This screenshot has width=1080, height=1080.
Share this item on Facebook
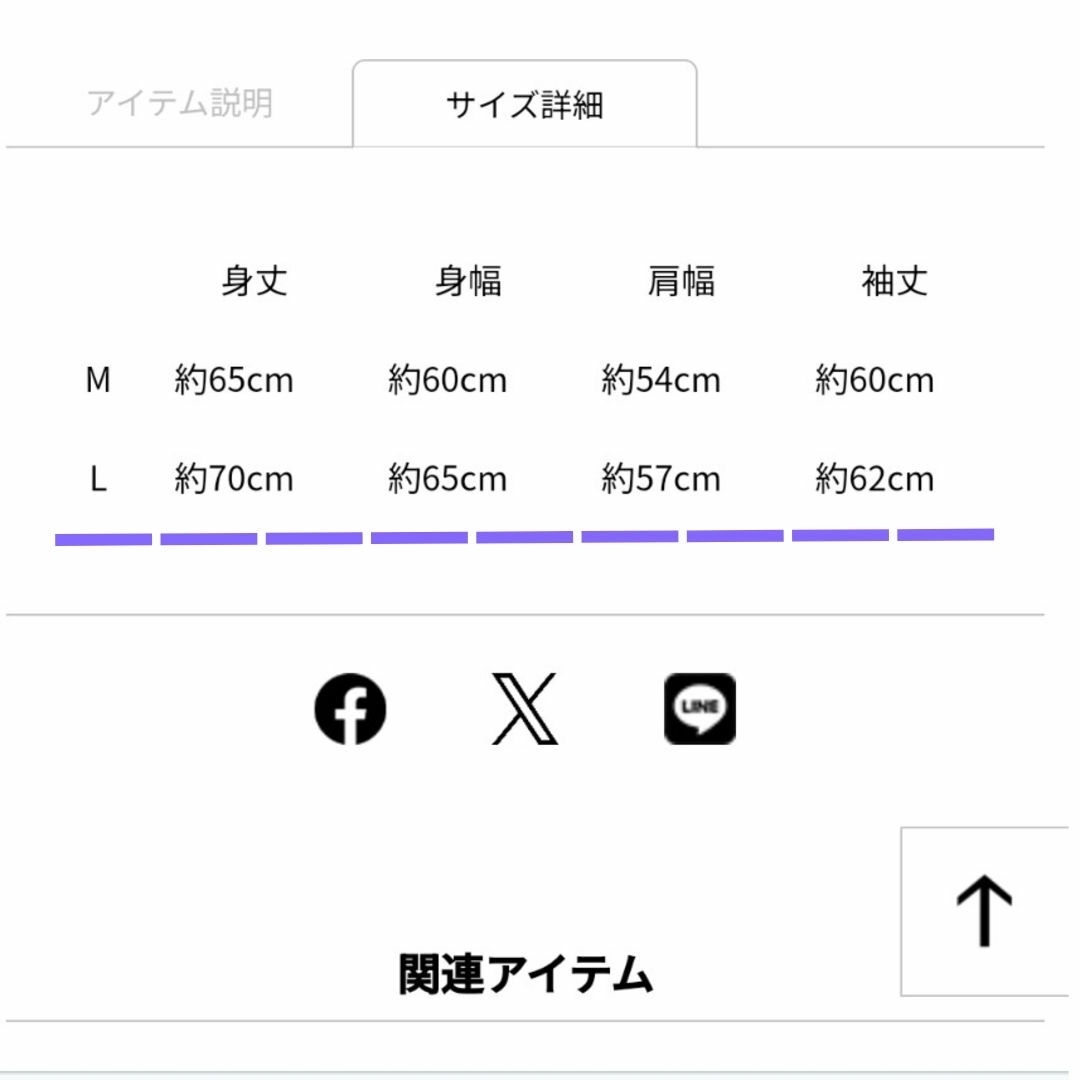coord(350,709)
